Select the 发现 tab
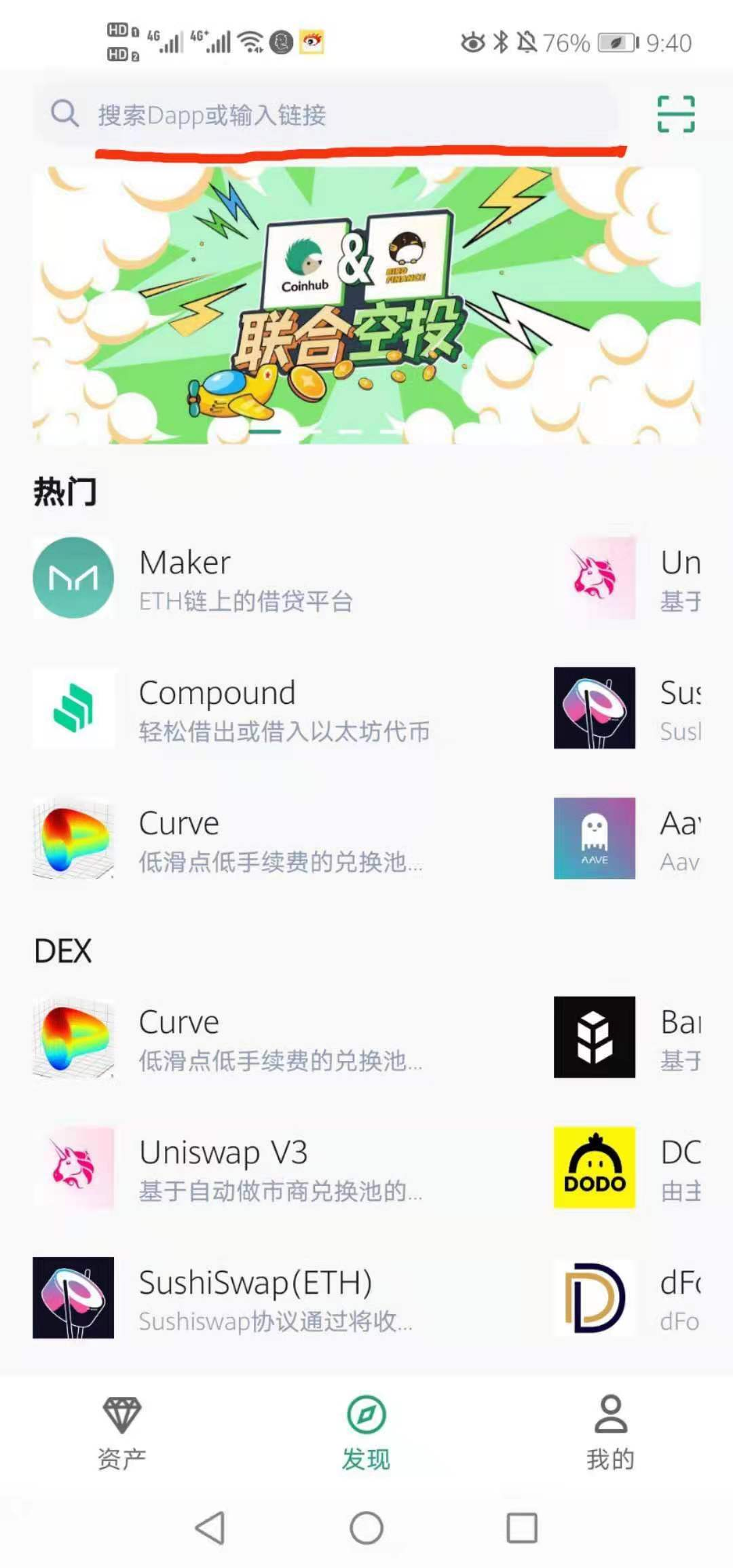This screenshot has width=733, height=1568. (366, 1432)
